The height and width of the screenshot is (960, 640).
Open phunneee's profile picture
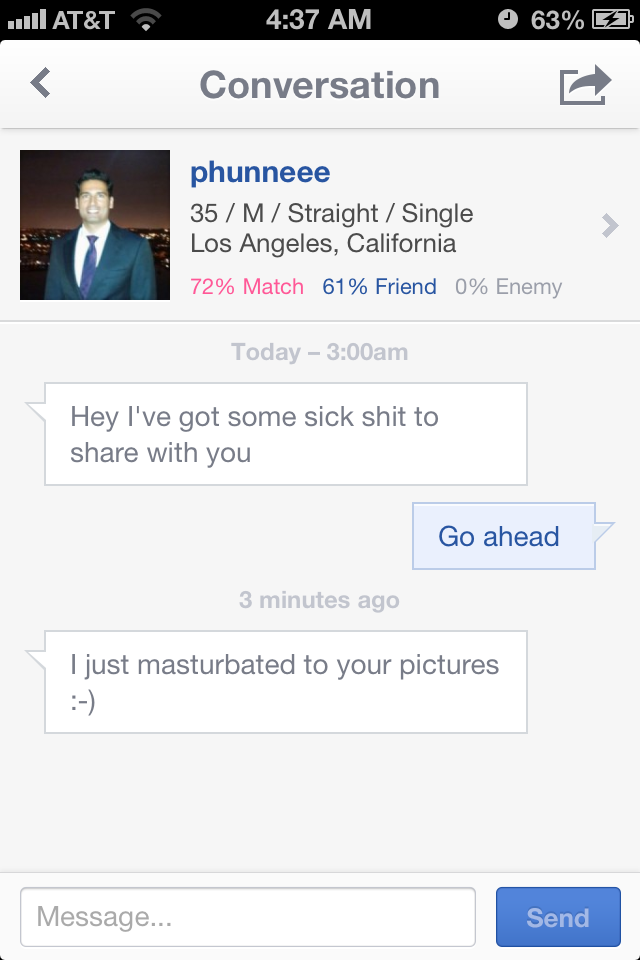95,225
